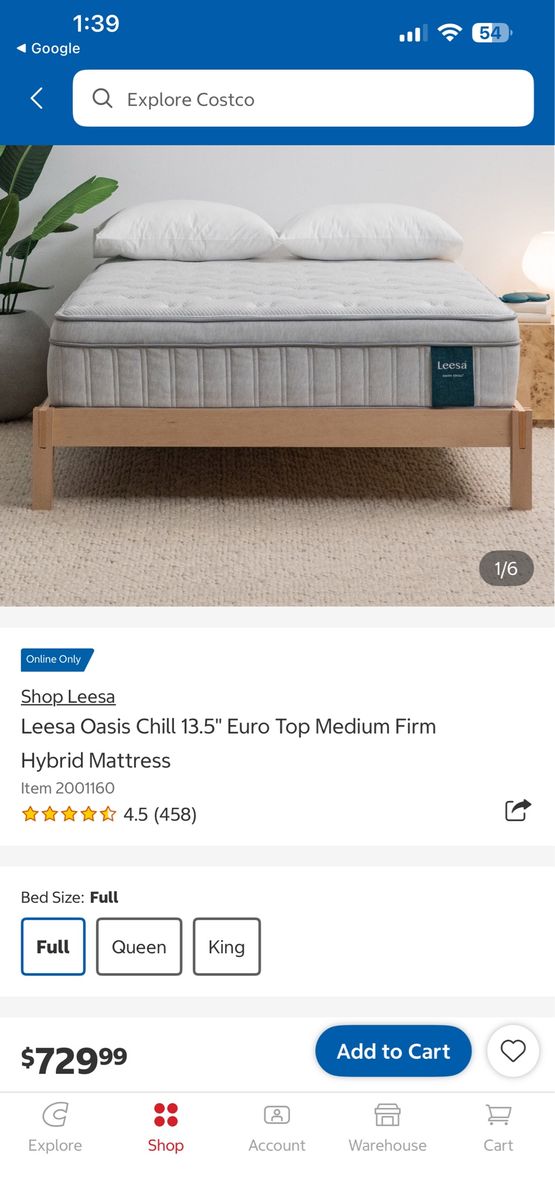Screen dimensions: 555x1200
Task: Switch to the Shop tab
Action: [x=166, y=1128]
